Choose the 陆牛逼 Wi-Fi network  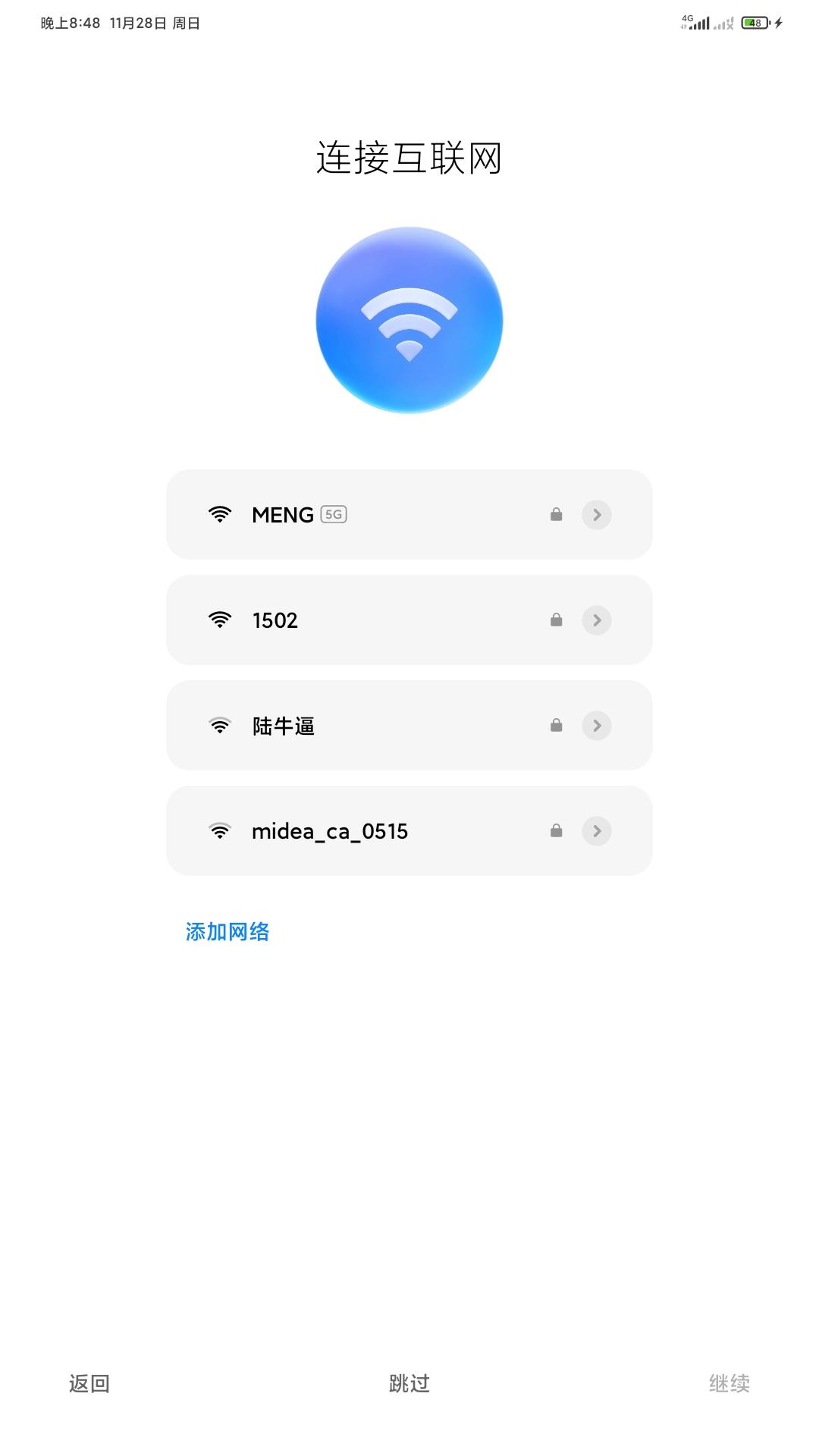[x=364, y=726]
